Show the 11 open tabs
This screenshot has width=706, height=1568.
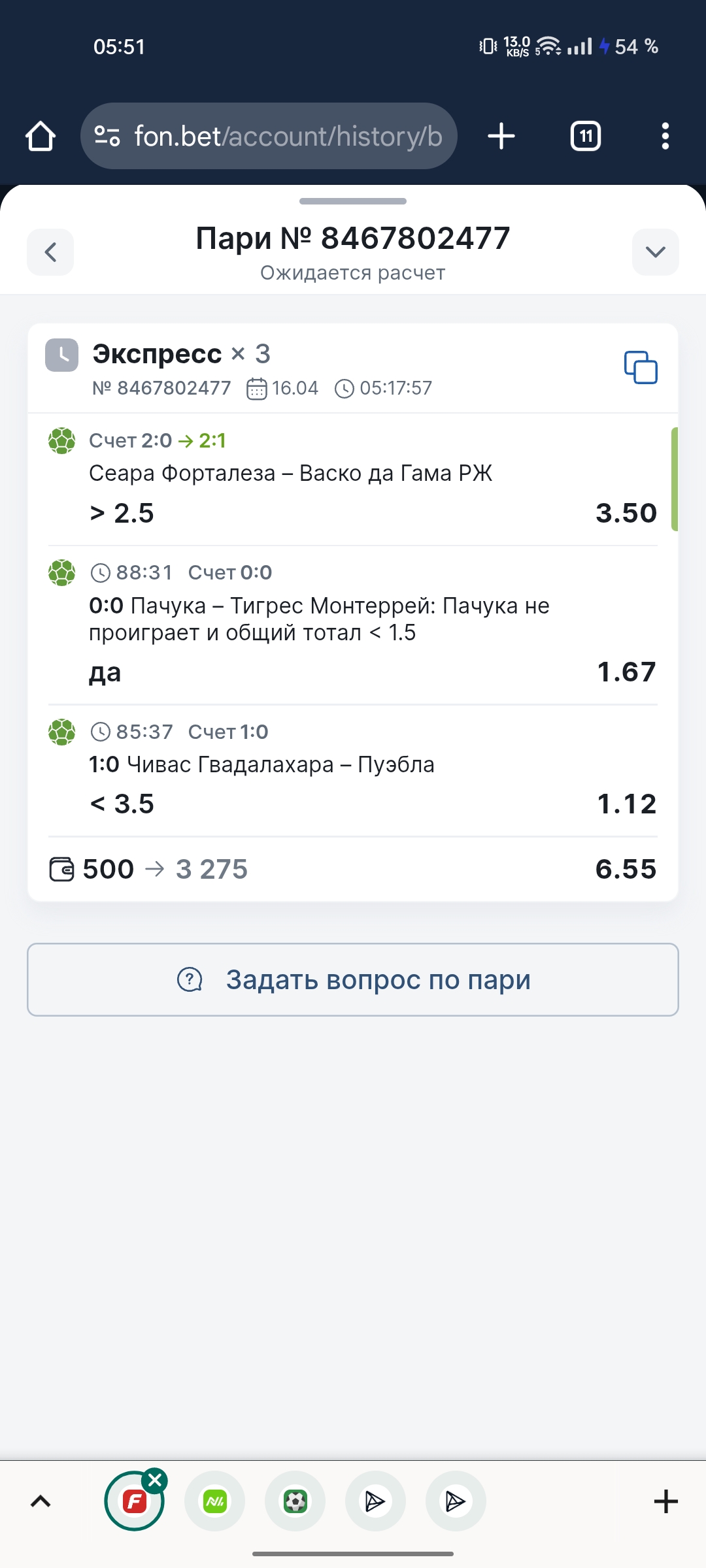tap(586, 136)
